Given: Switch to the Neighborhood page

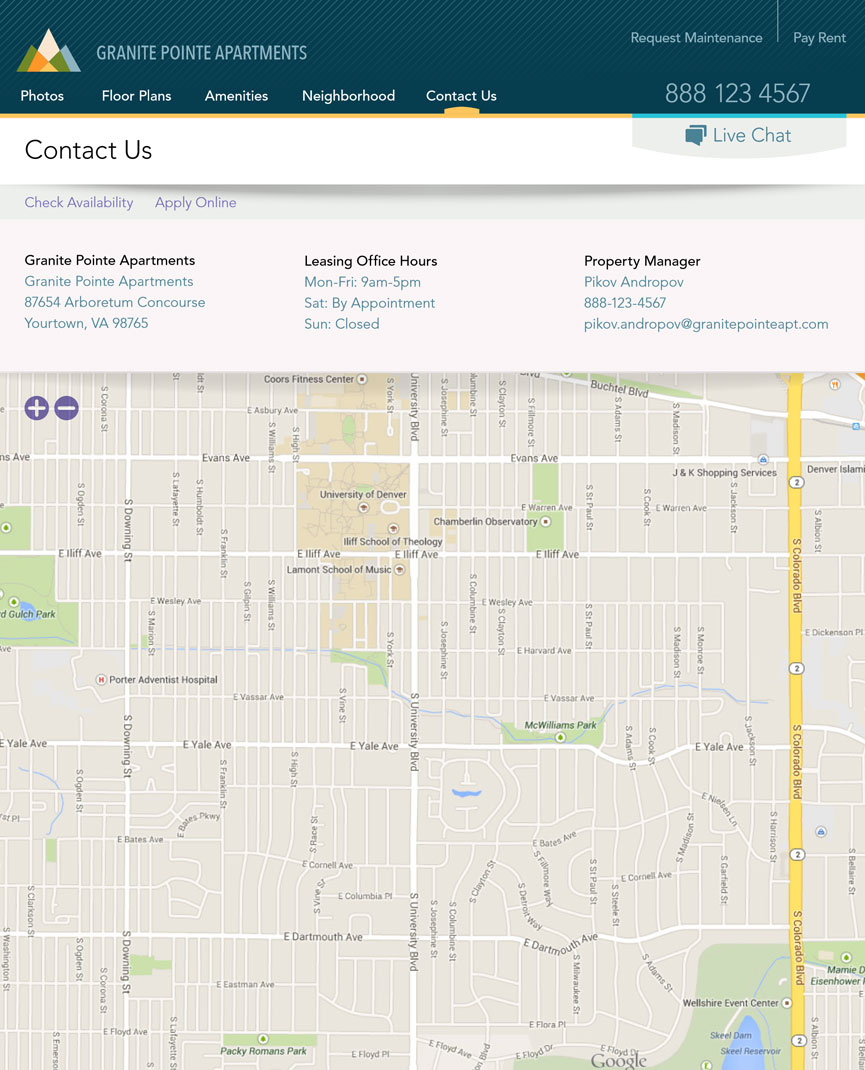Looking at the screenshot, I should (348, 96).
